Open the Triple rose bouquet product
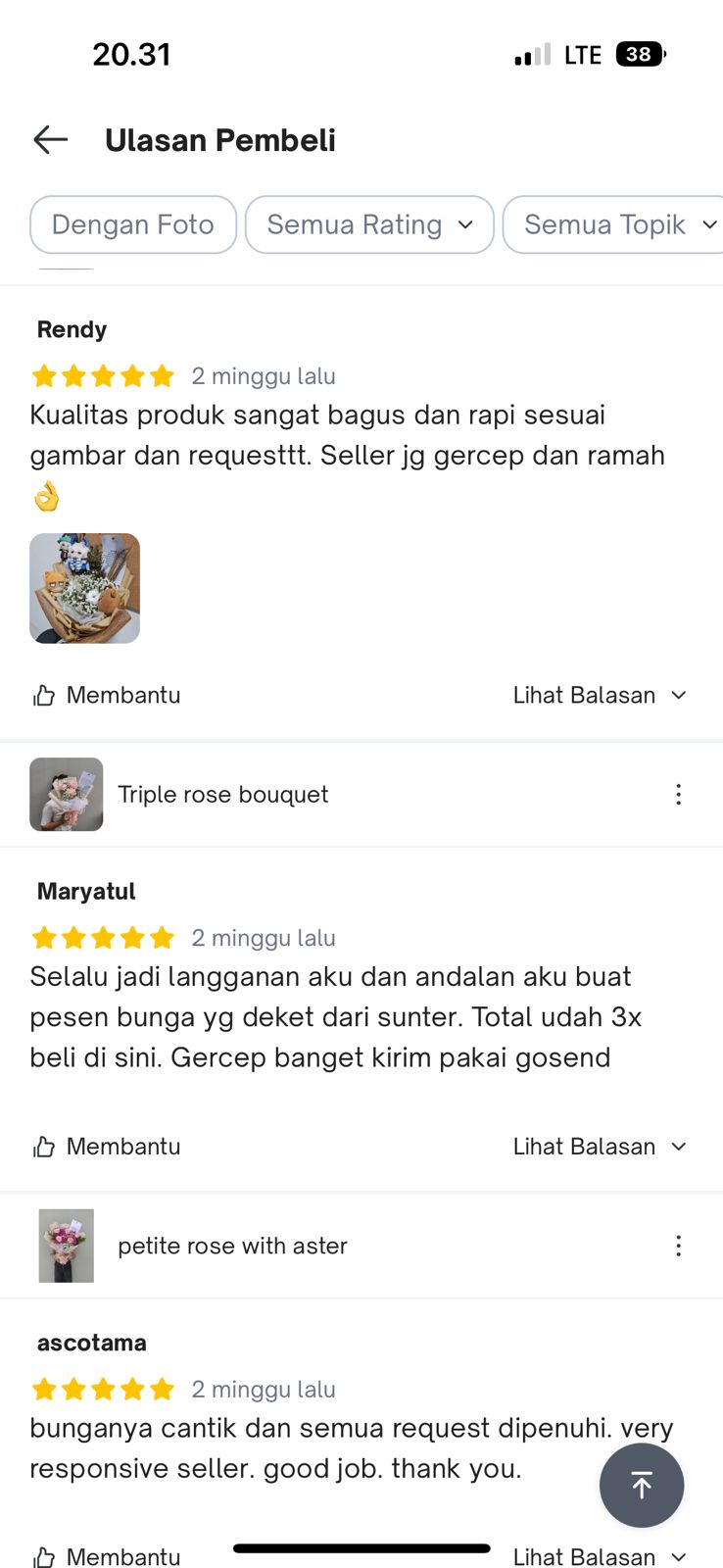 (222, 794)
